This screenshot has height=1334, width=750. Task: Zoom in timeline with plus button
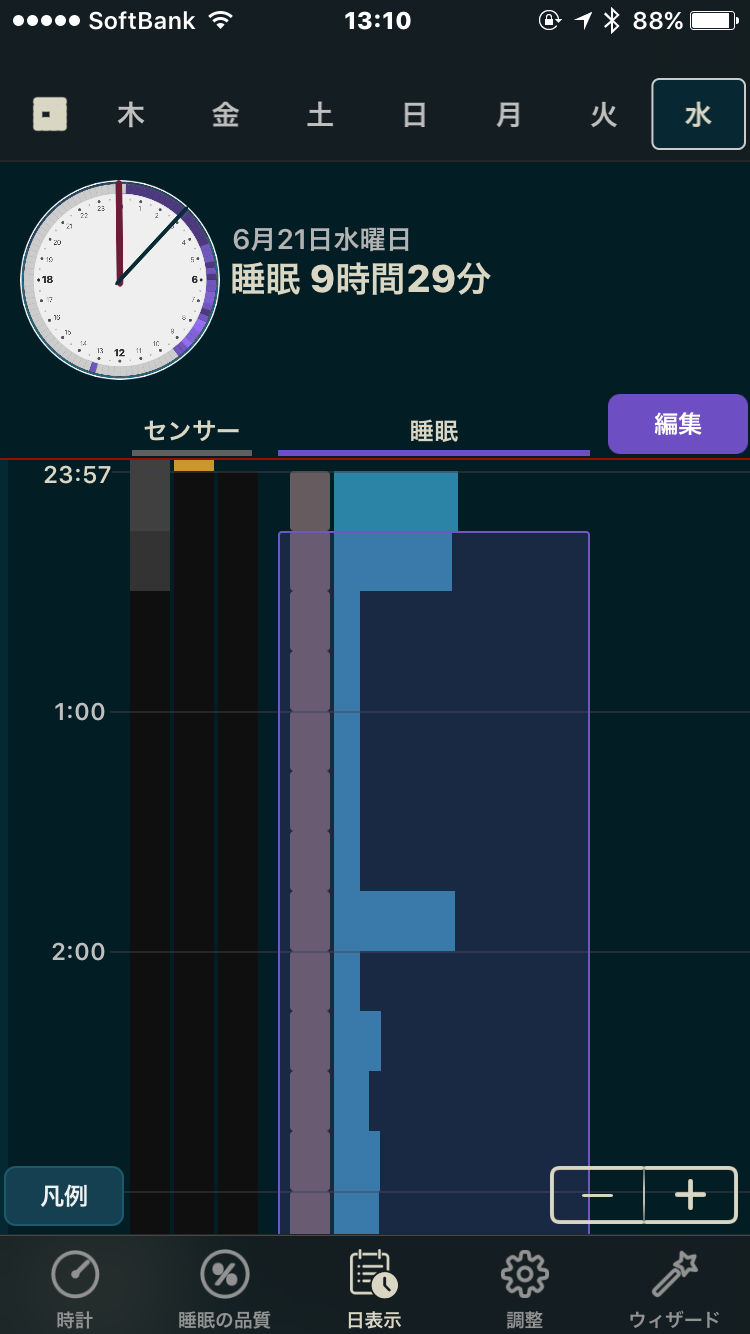point(690,1195)
